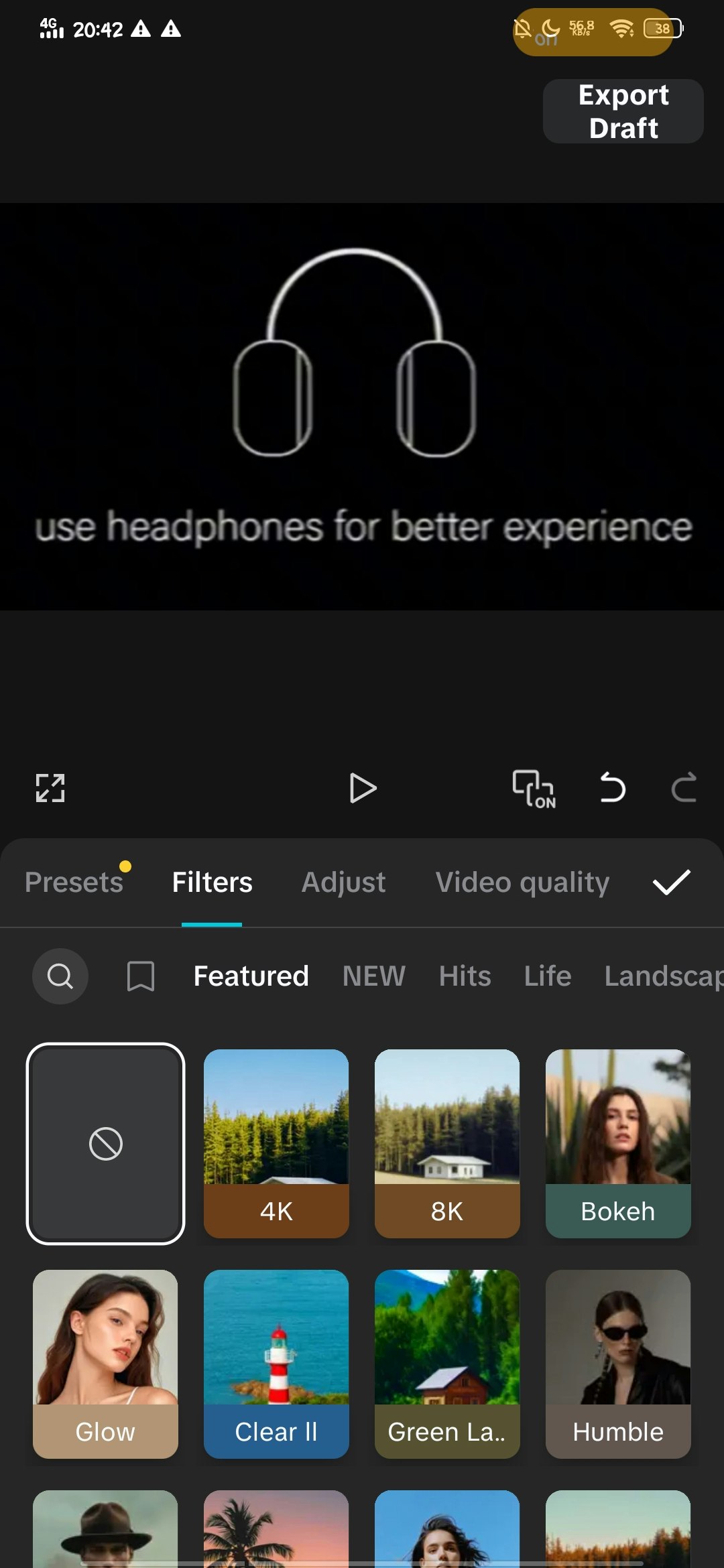Enter fullscreen preview mode
Screen dimensions: 724x1568
tap(50, 789)
